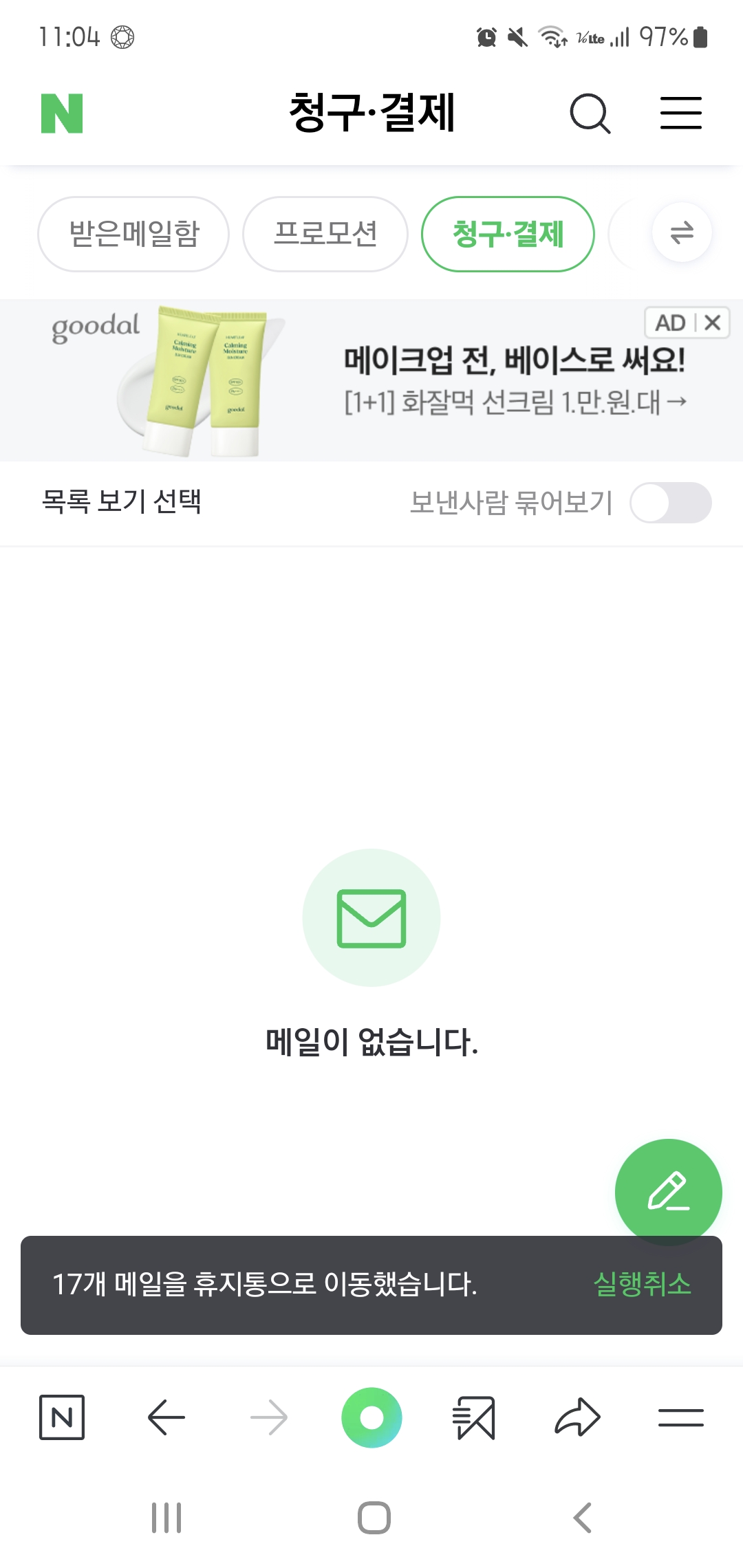743x1568 pixels.
Task: Tap 실행취소 to undo trash move
Action: 641,1284
